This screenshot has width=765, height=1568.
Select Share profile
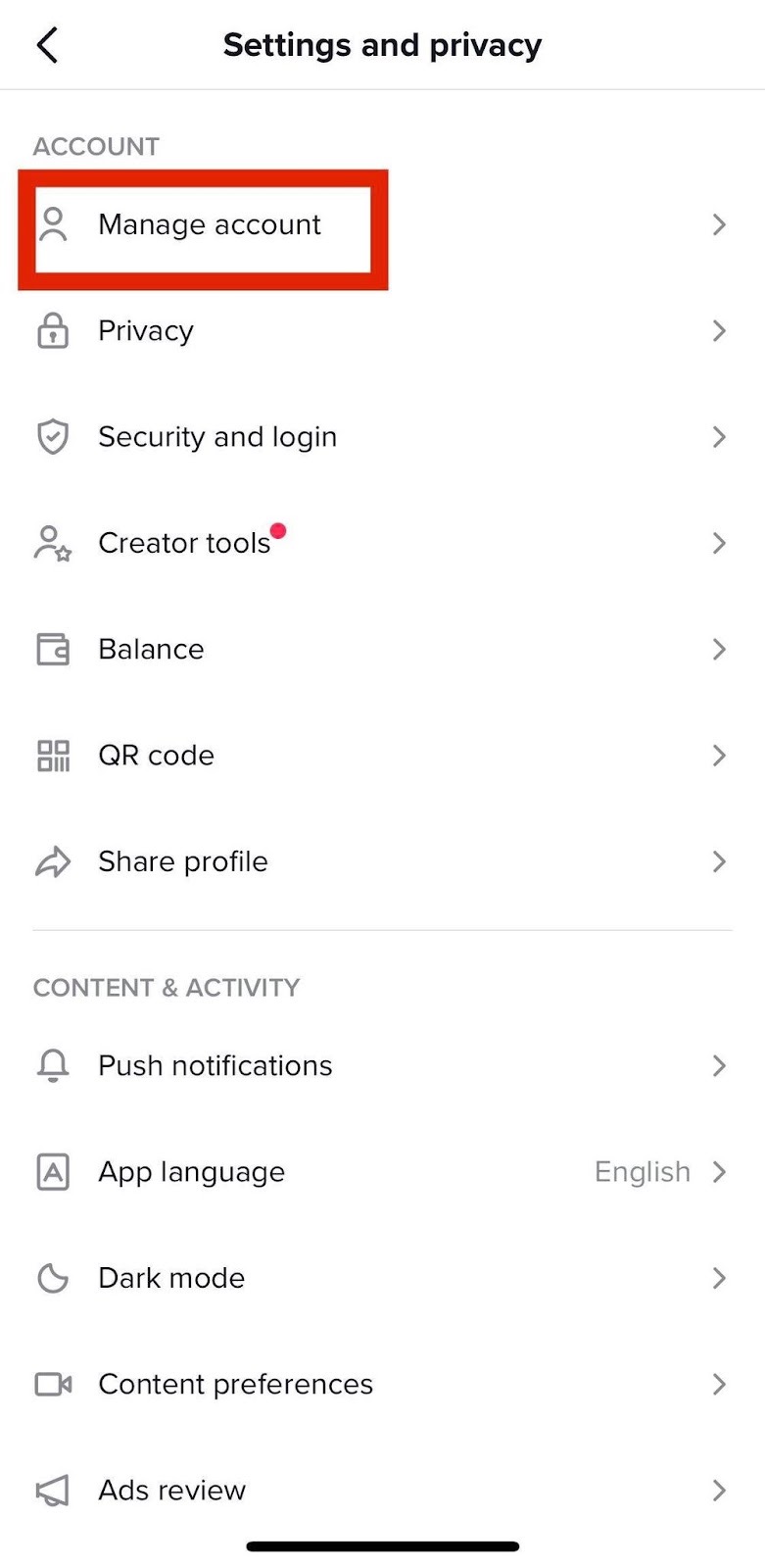(382, 861)
